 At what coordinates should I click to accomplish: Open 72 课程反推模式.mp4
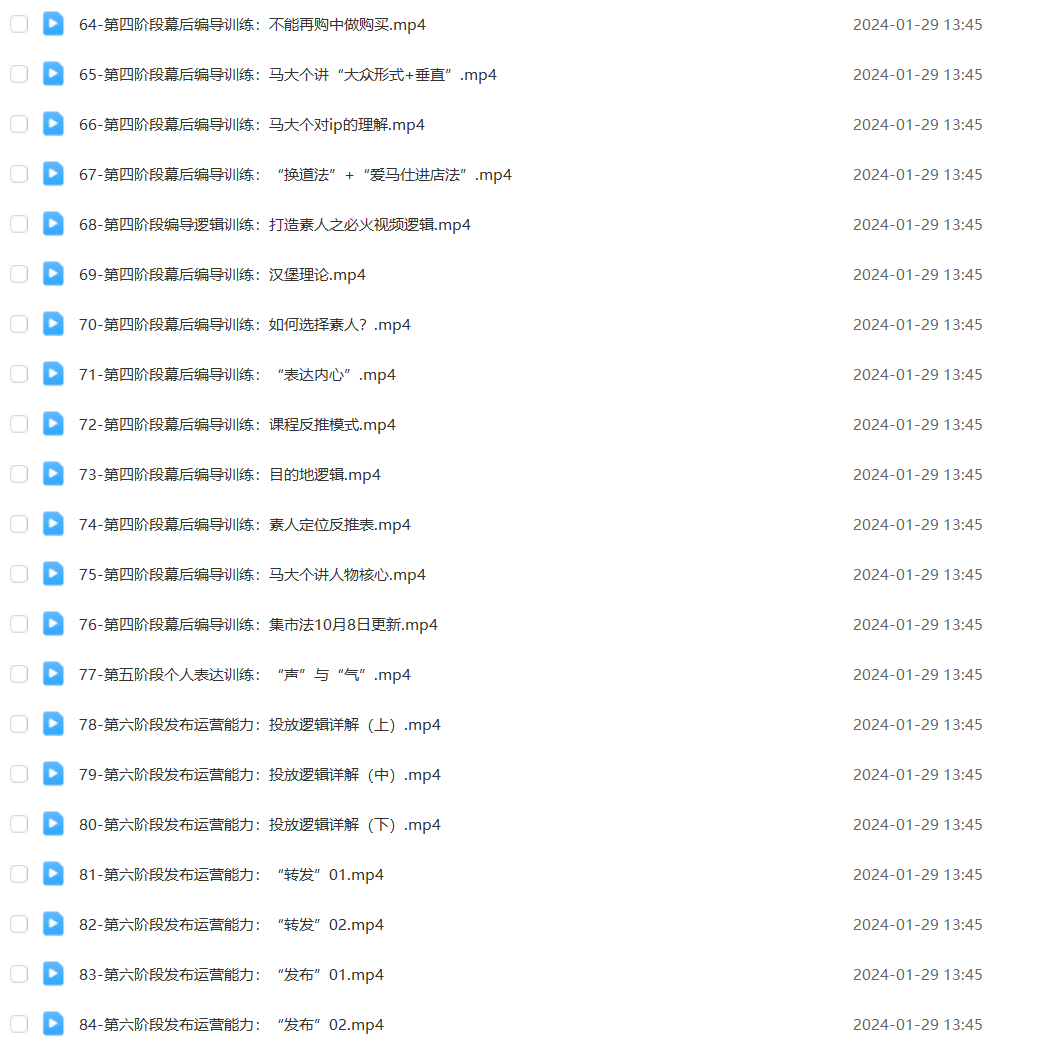[237, 425]
